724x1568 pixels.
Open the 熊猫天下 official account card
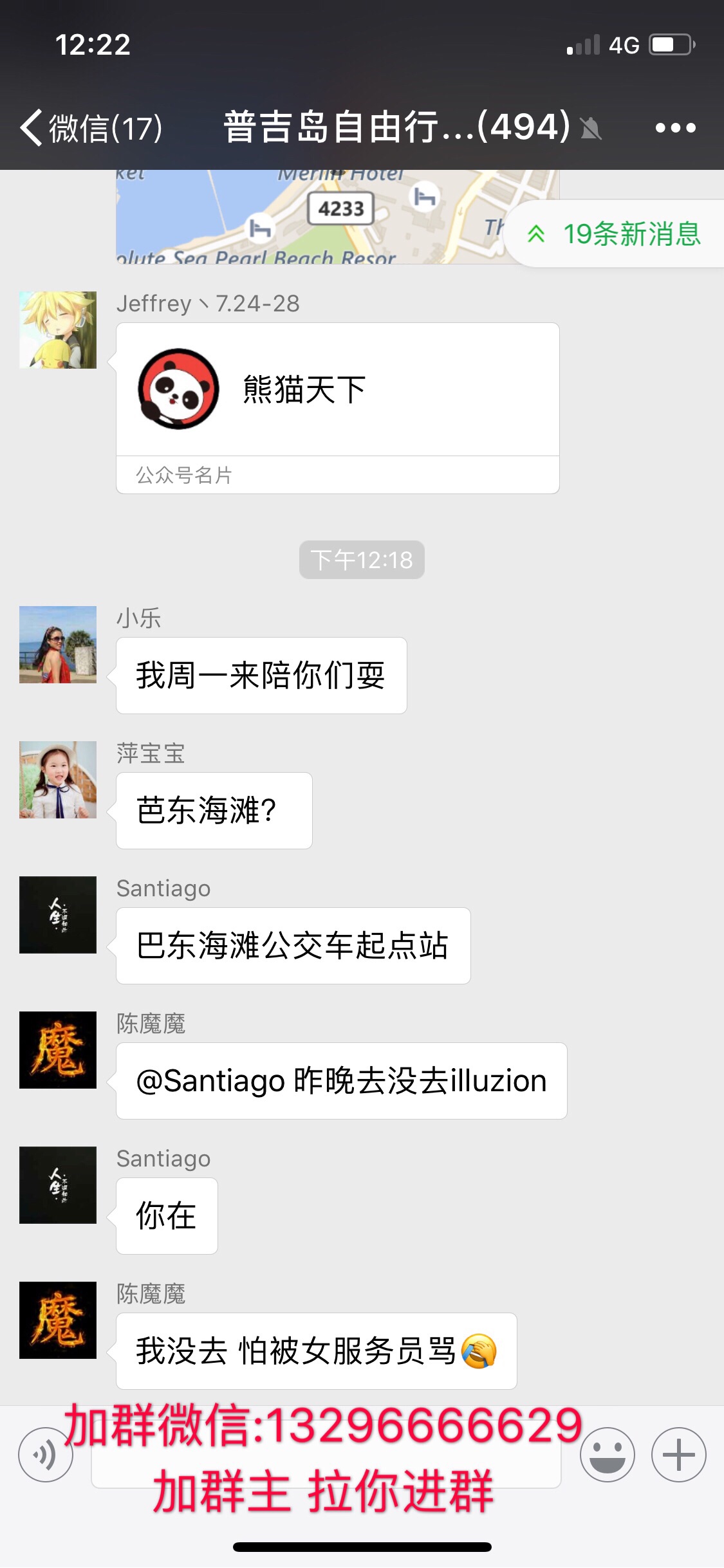coord(338,408)
